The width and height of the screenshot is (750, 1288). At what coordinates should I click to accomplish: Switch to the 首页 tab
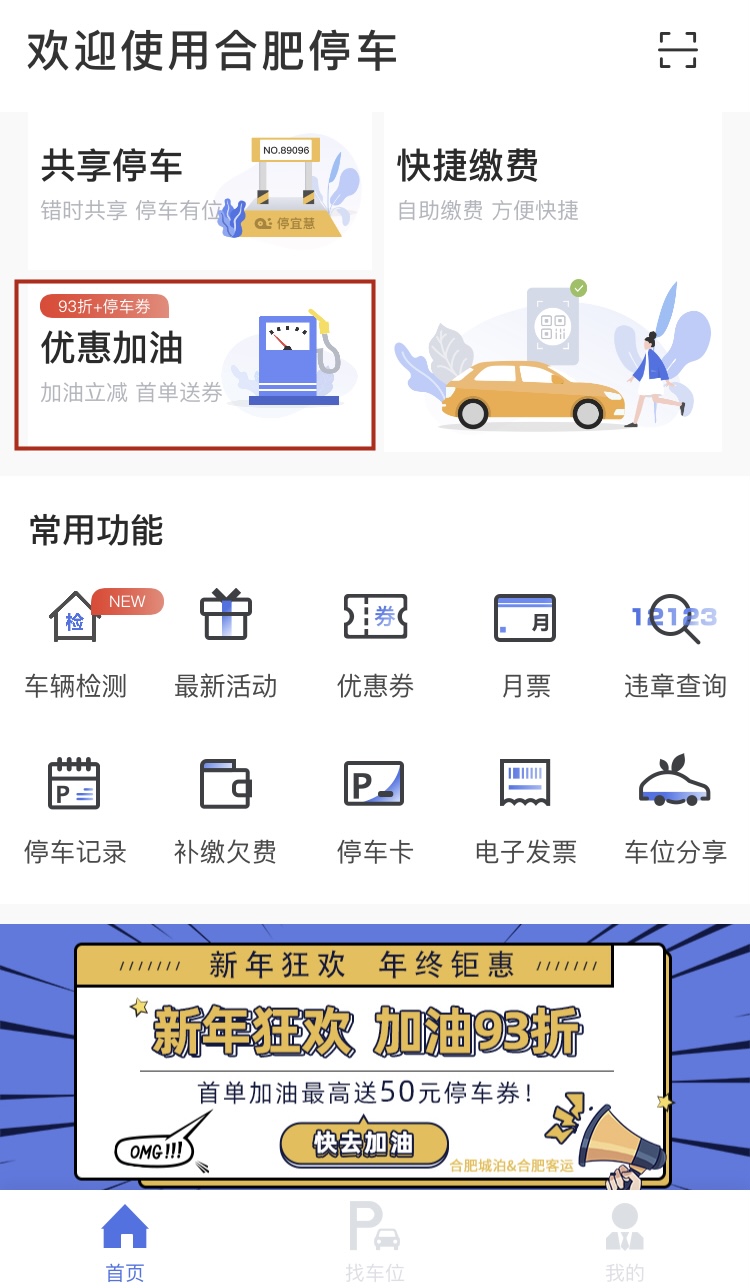pyautogui.click(x=125, y=1242)
